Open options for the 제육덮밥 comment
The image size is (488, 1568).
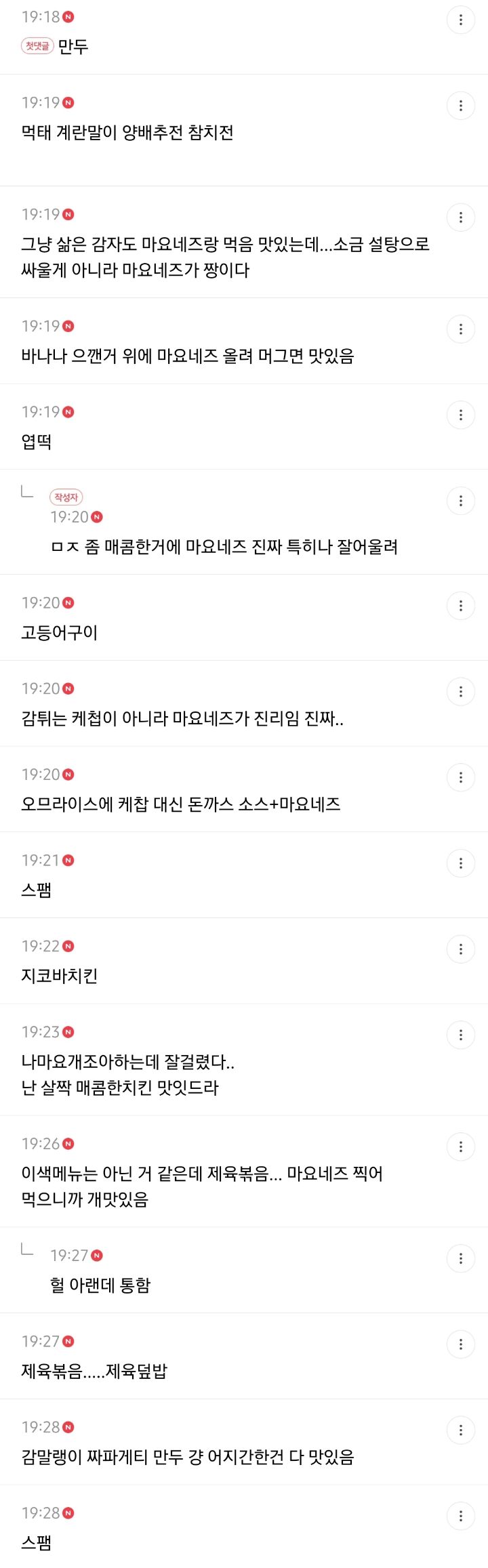[461, 1344]
